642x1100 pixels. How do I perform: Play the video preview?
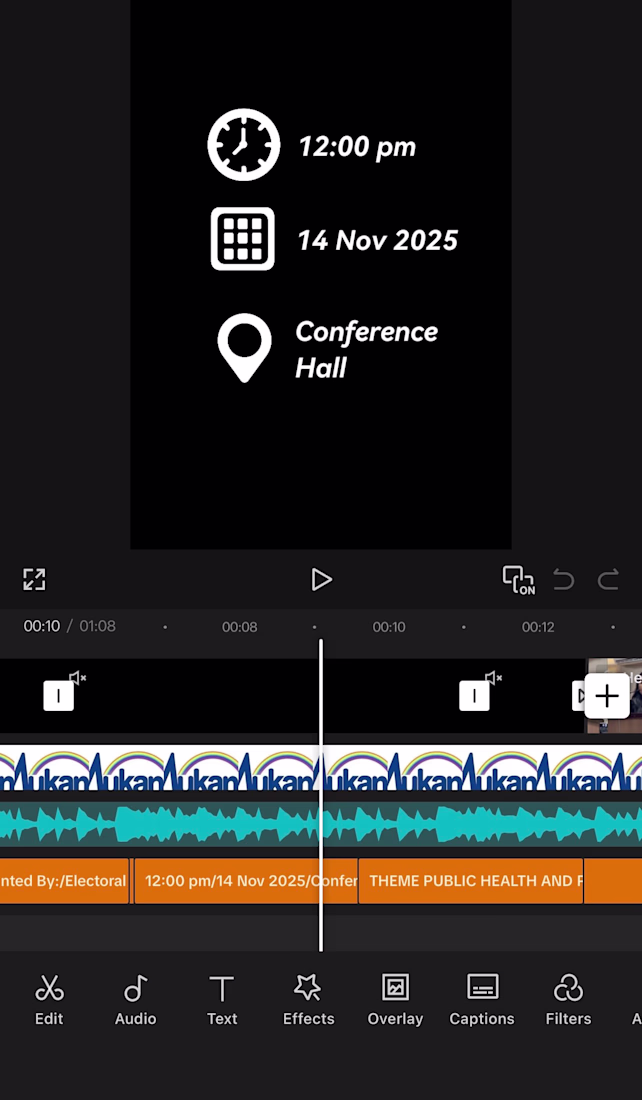(321, 580)
